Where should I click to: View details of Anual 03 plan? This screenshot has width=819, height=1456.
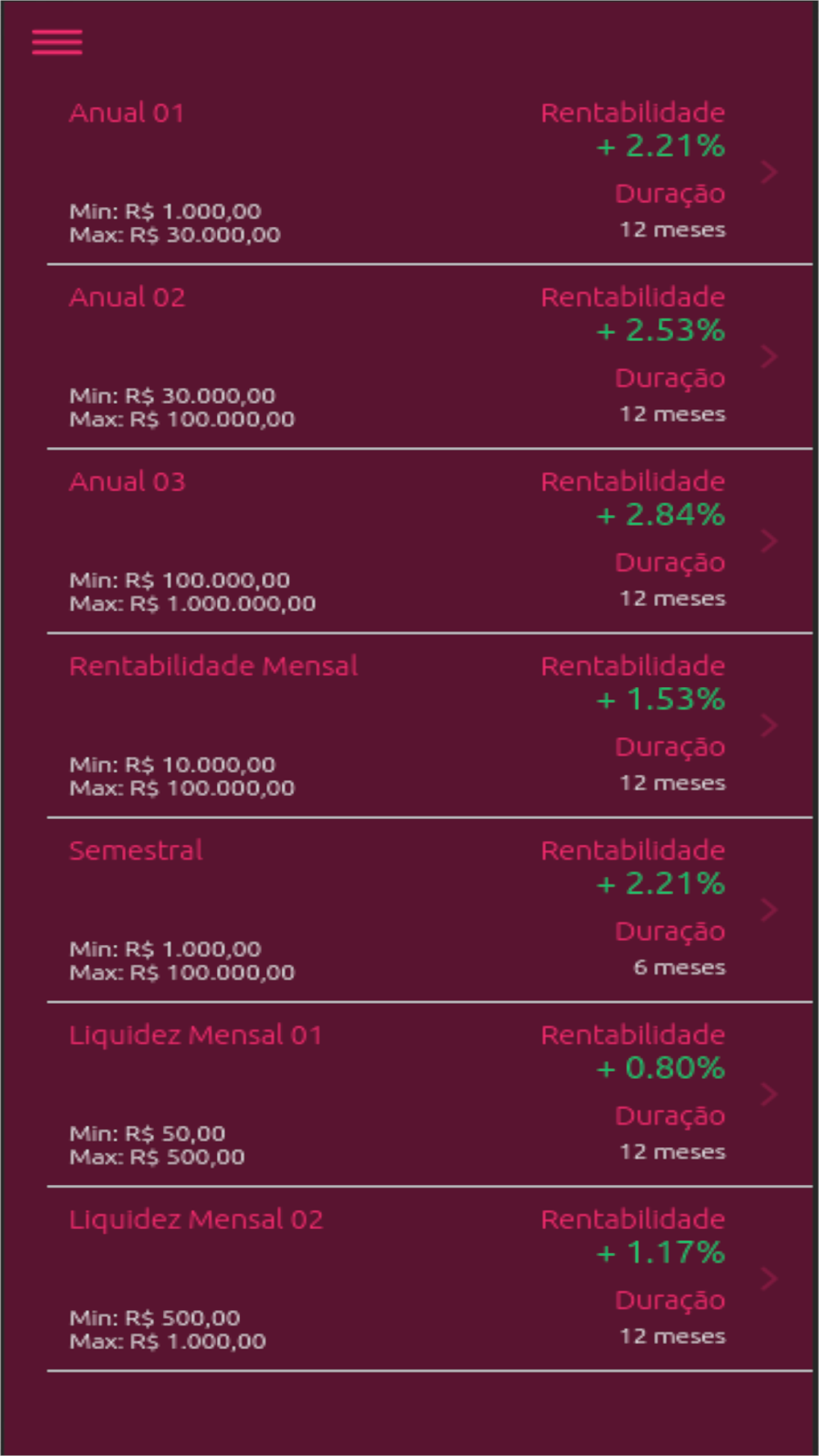pos(430,541)
